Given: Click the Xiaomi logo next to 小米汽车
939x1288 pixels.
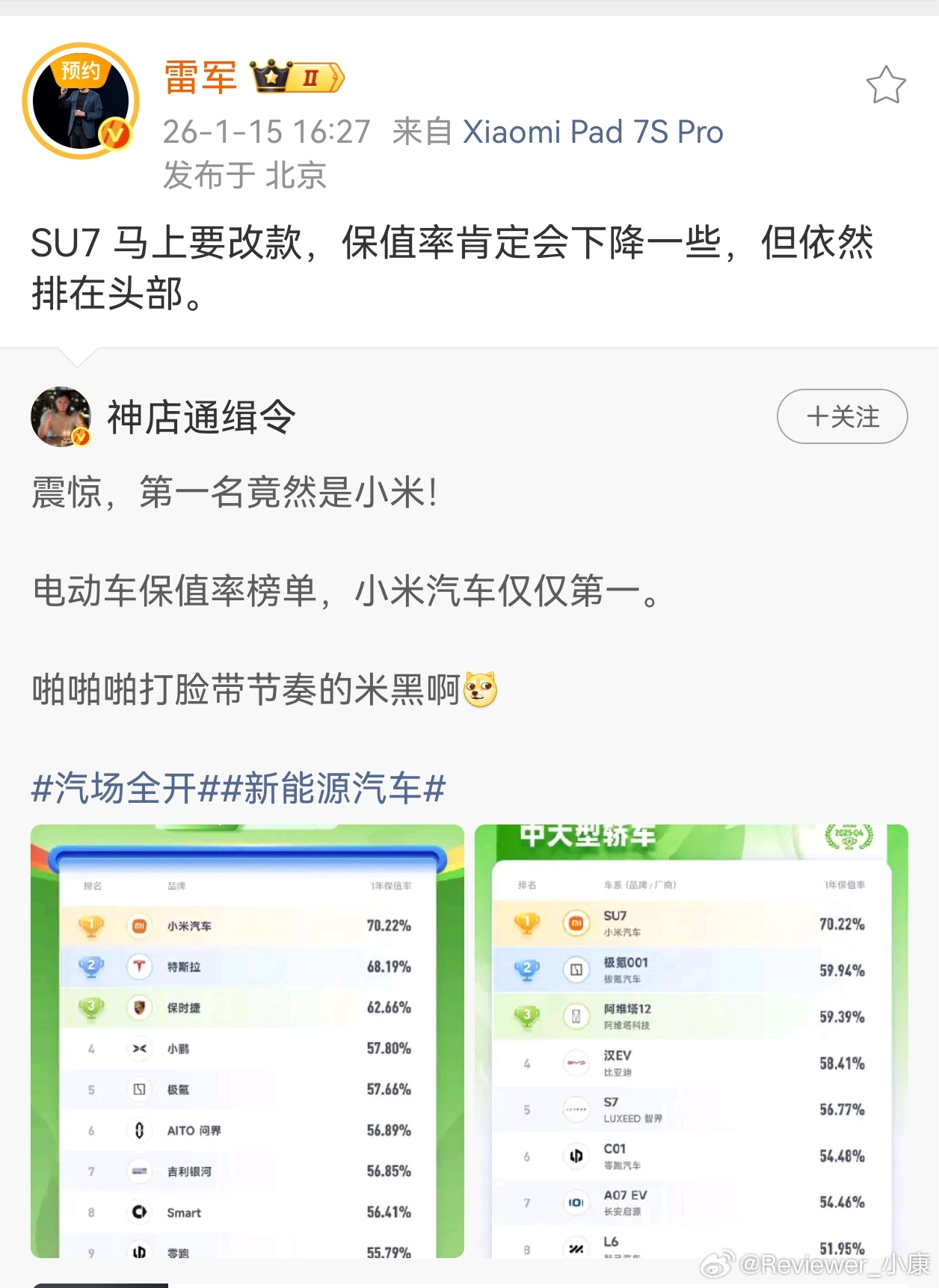Looking at the screenshot, I should click(139, 925).
